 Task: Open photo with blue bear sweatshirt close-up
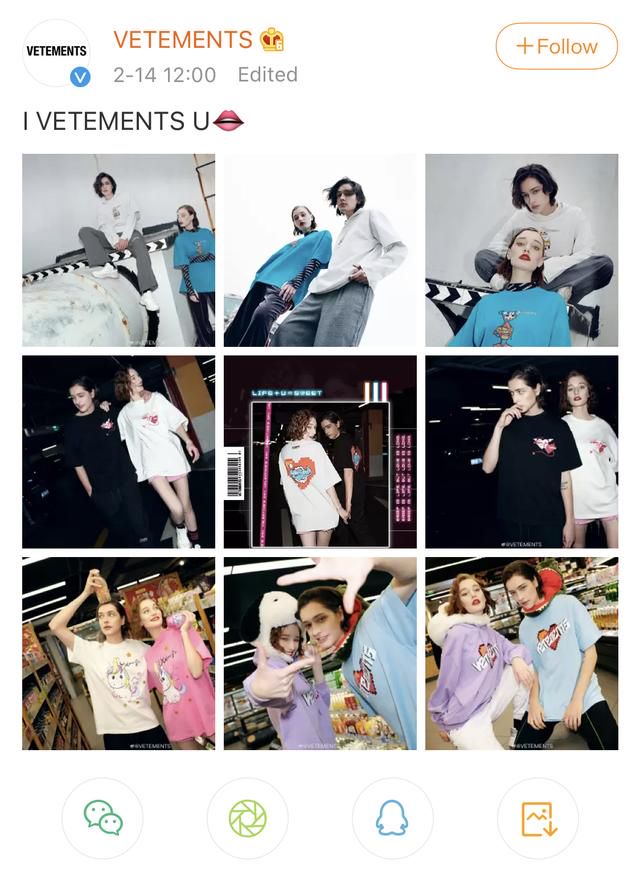pyautogui.click(x=521, y=250)
